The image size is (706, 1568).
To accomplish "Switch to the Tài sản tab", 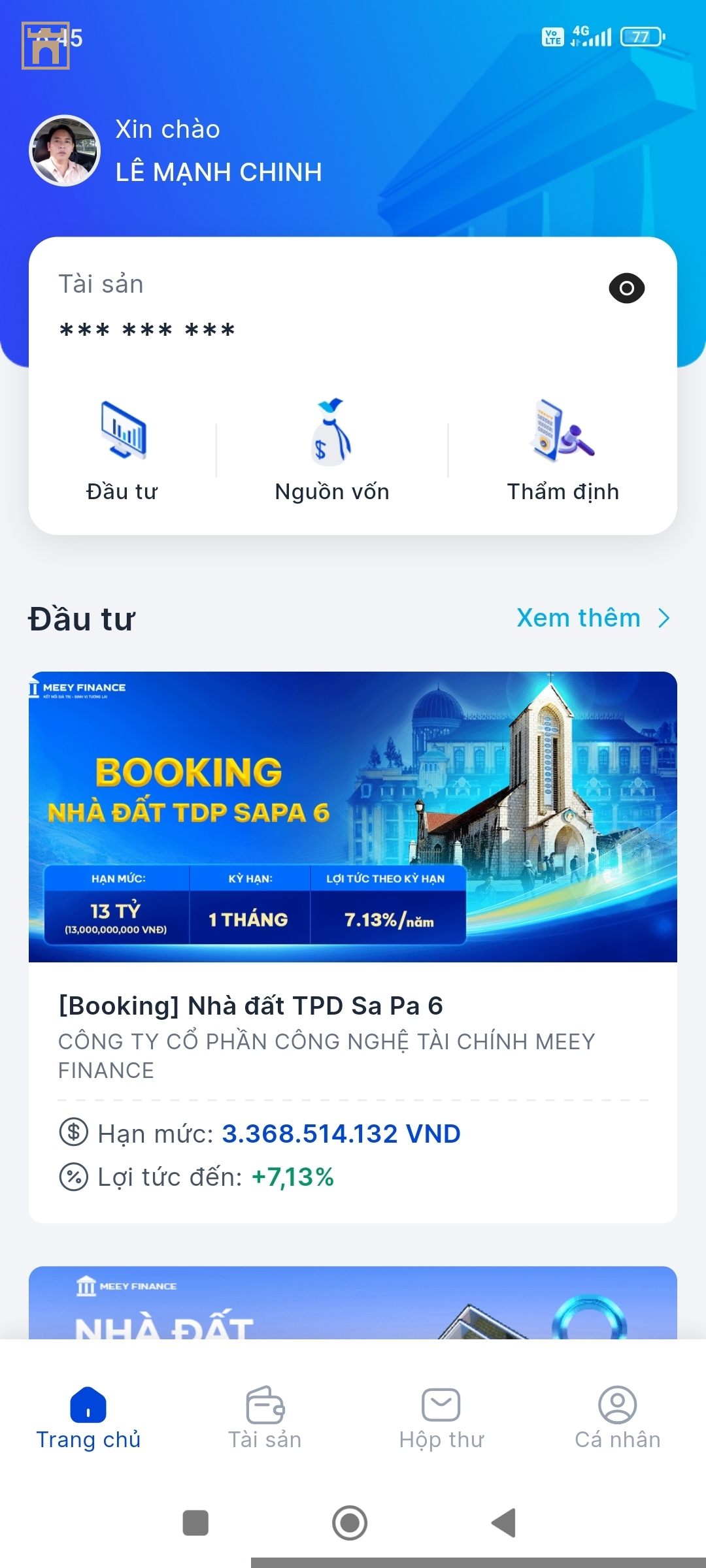I will pyautogui.click(x=265, y=1418).
